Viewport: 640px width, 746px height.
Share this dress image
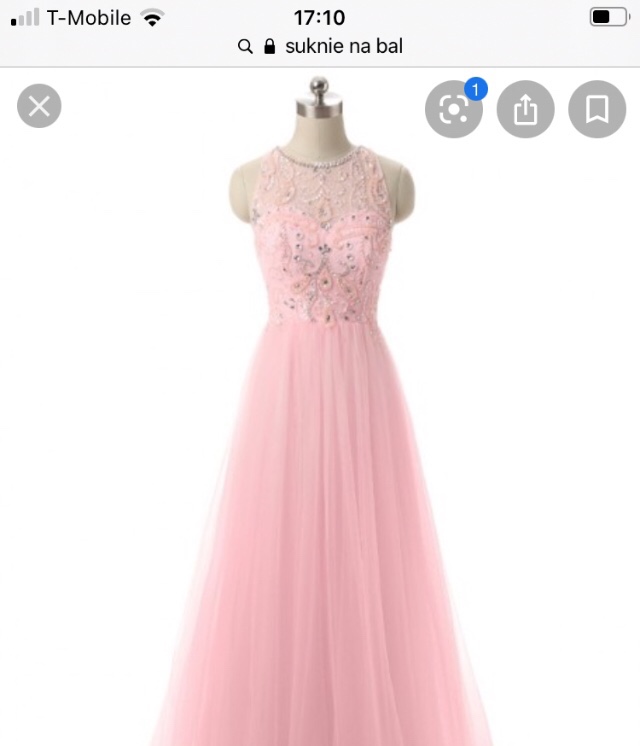525,109
